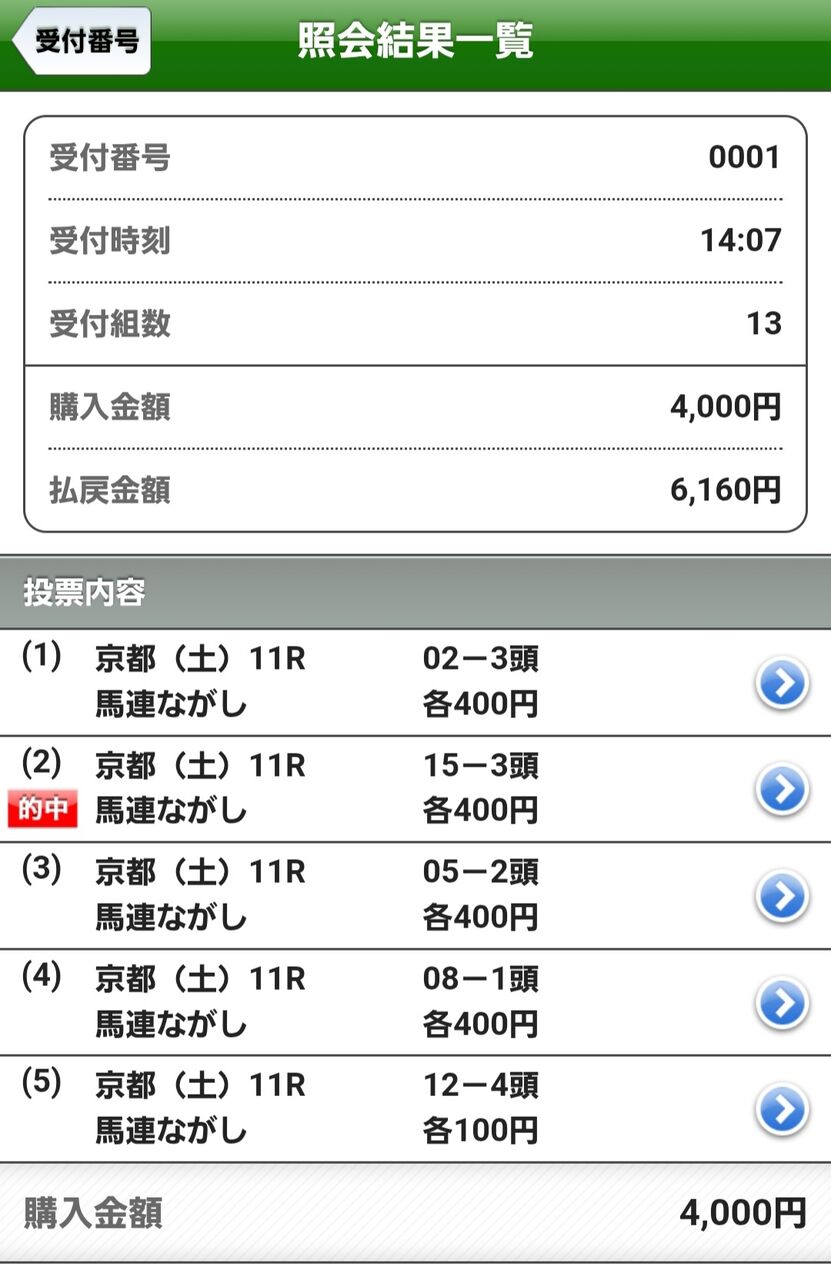831x1280 pixels.
Task: Open the winning bet row (2) 15−3頭
Action: (x=415, y=789)
